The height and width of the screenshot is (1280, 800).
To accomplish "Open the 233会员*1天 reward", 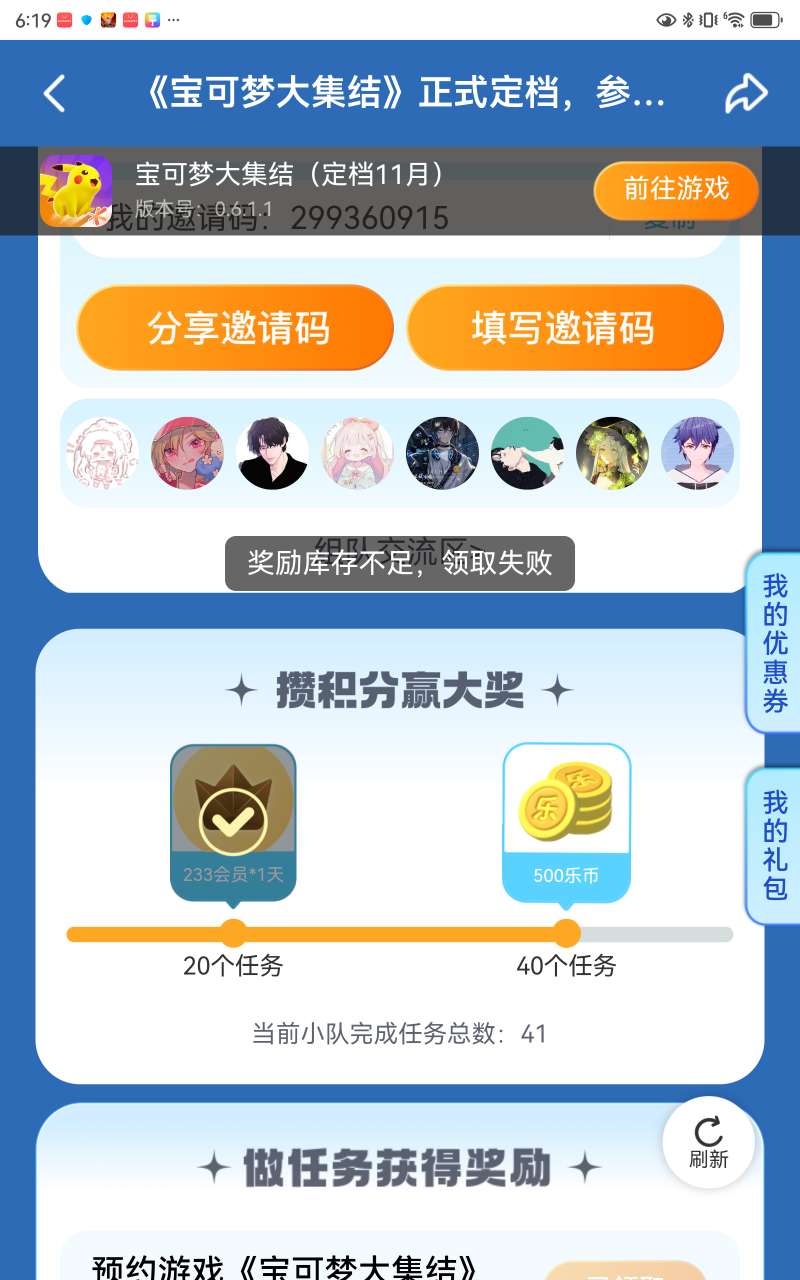I will (233, 820).
